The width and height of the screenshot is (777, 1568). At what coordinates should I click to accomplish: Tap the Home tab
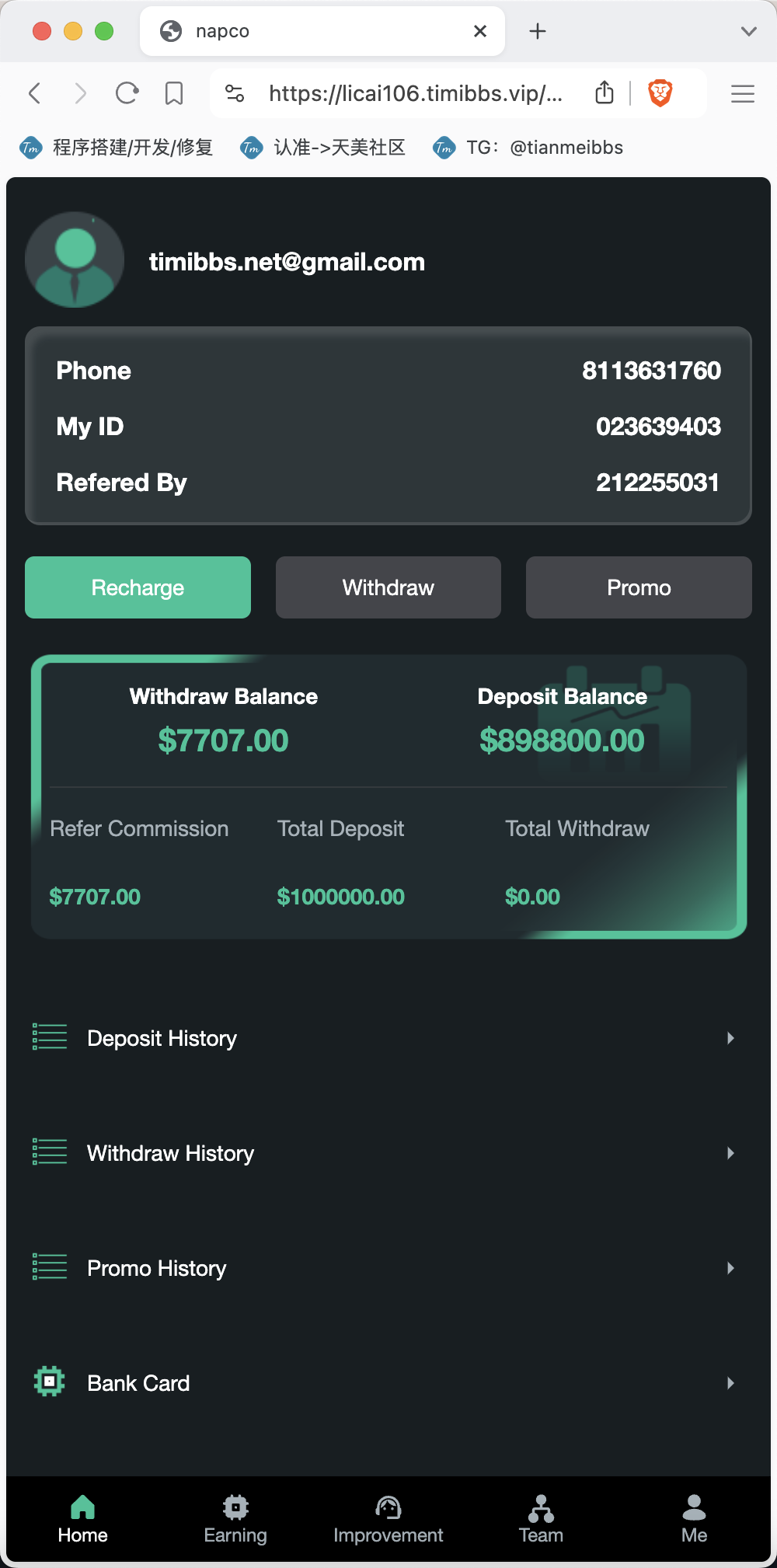tap(83, 1520)
